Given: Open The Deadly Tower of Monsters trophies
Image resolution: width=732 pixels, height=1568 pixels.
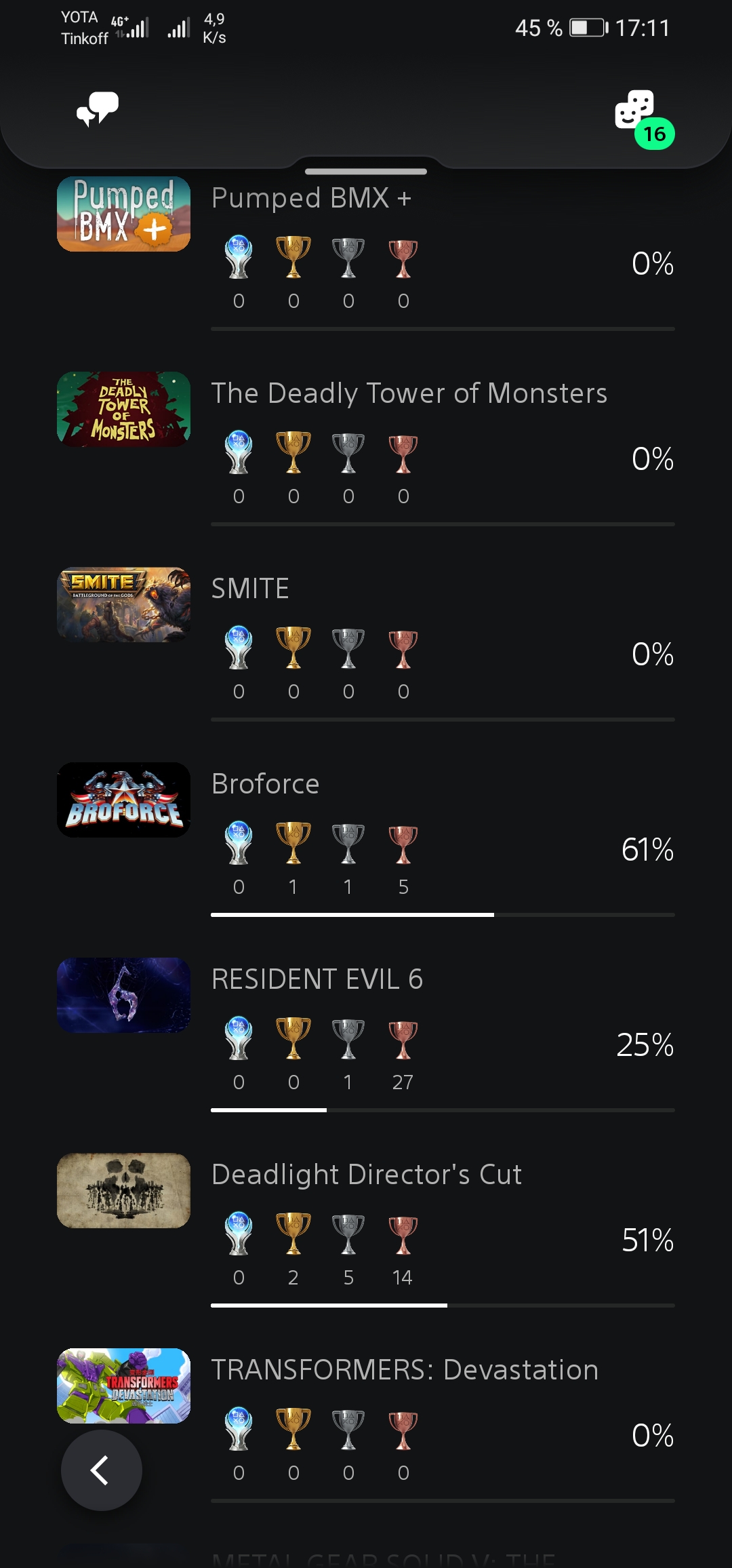Looking at the screenshot, I should (366, 448).
